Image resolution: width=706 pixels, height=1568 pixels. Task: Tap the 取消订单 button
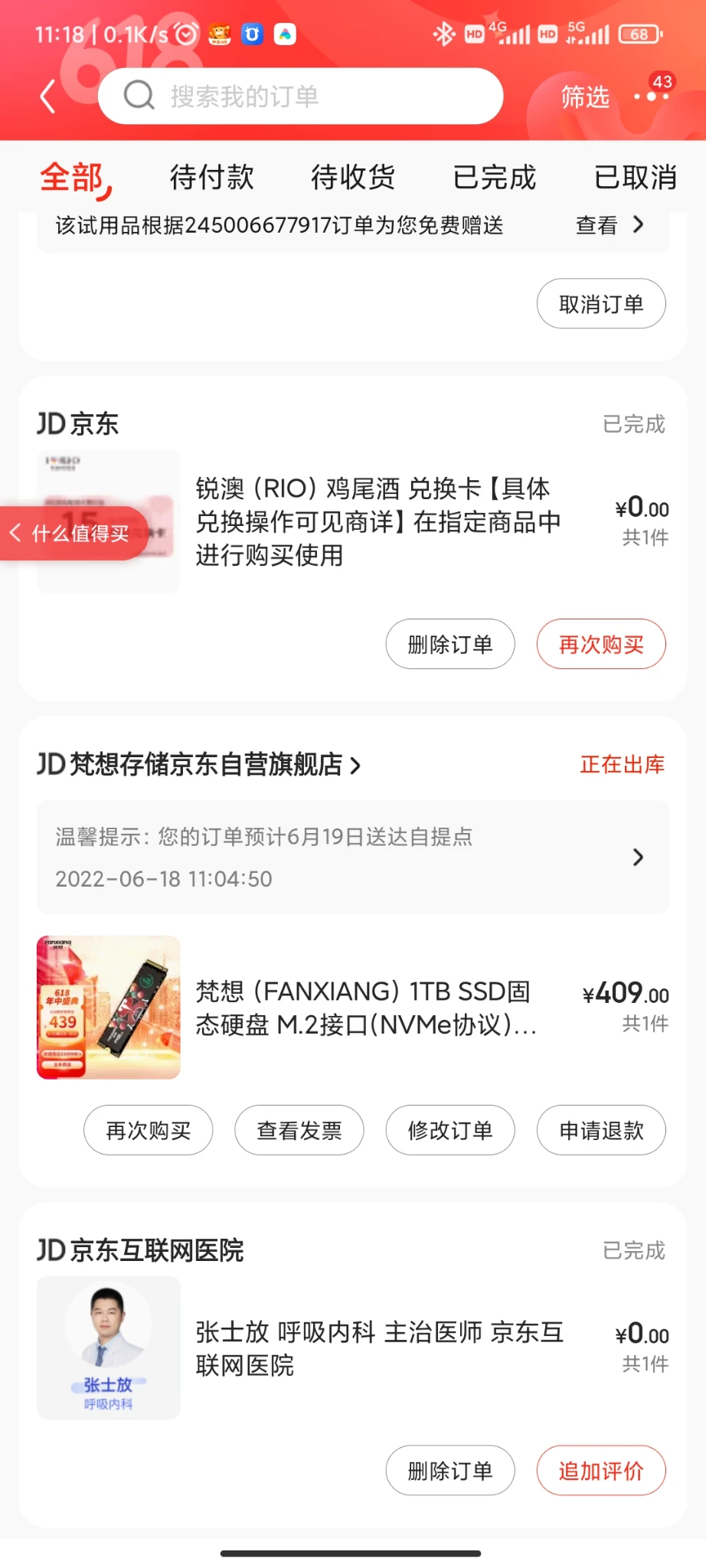601,304
